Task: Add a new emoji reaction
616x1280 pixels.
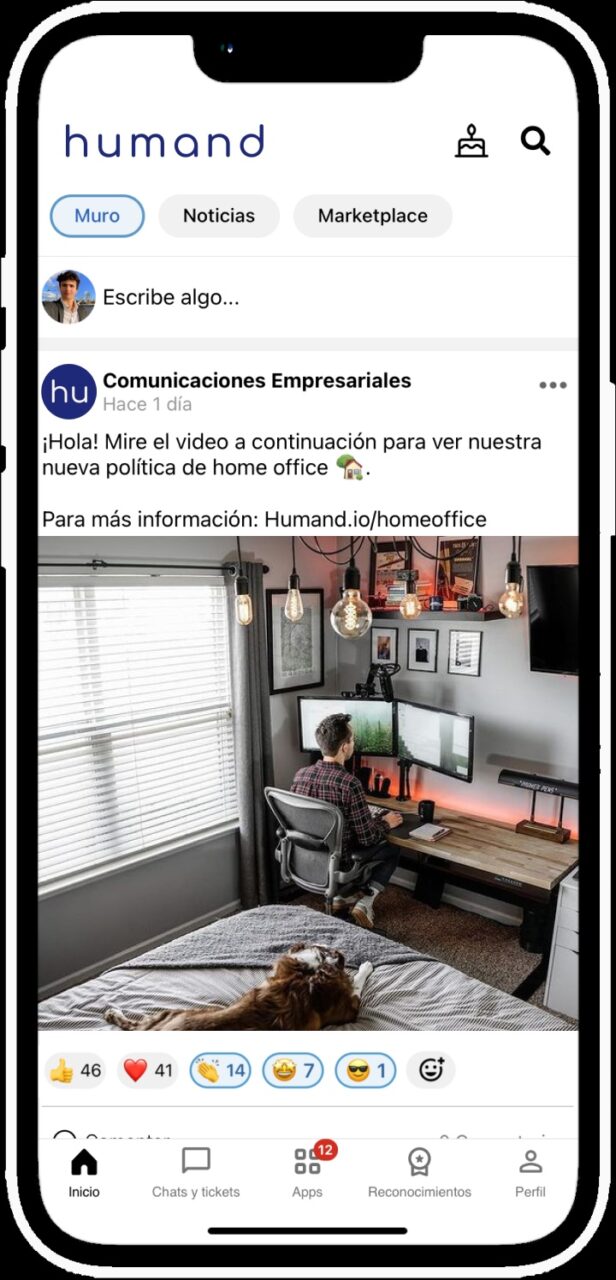Action: (x=431, y=1071)
